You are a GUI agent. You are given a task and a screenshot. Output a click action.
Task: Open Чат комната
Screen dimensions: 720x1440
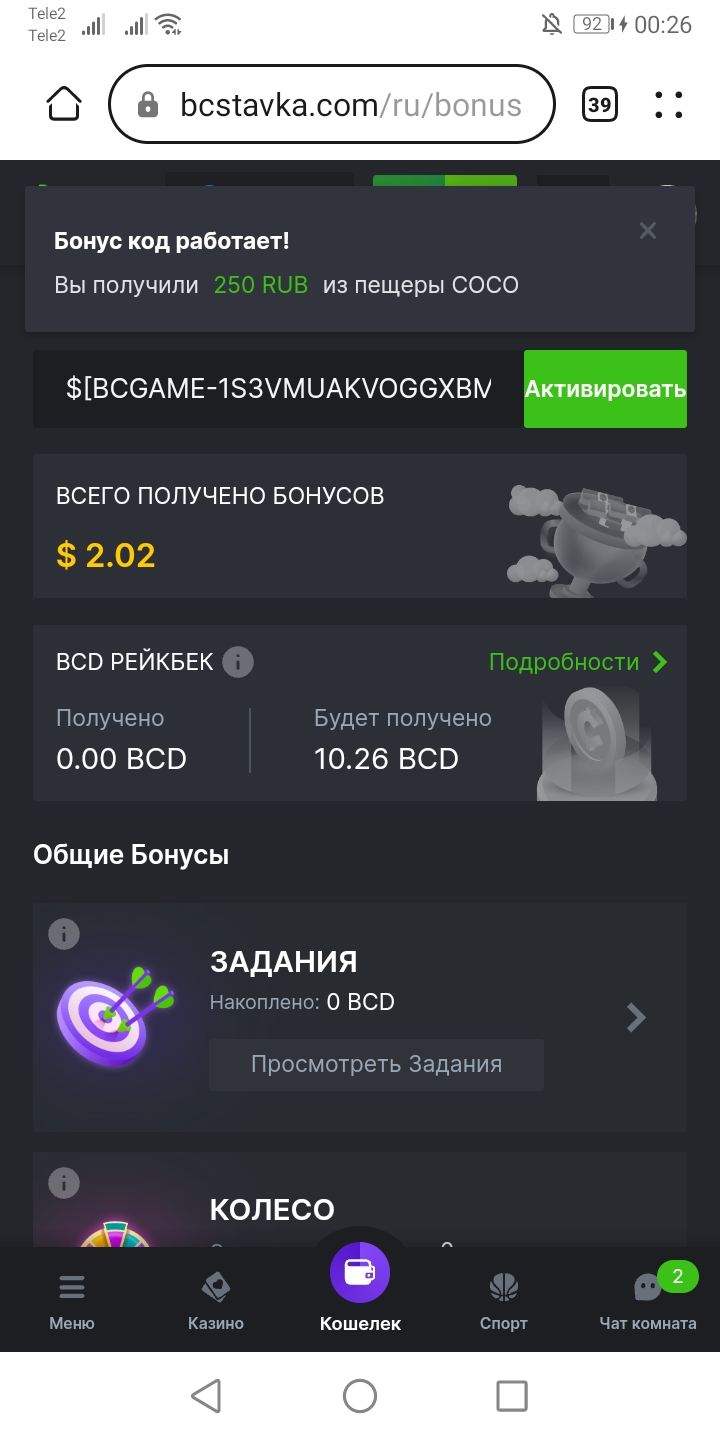(x=648, y=1302)
